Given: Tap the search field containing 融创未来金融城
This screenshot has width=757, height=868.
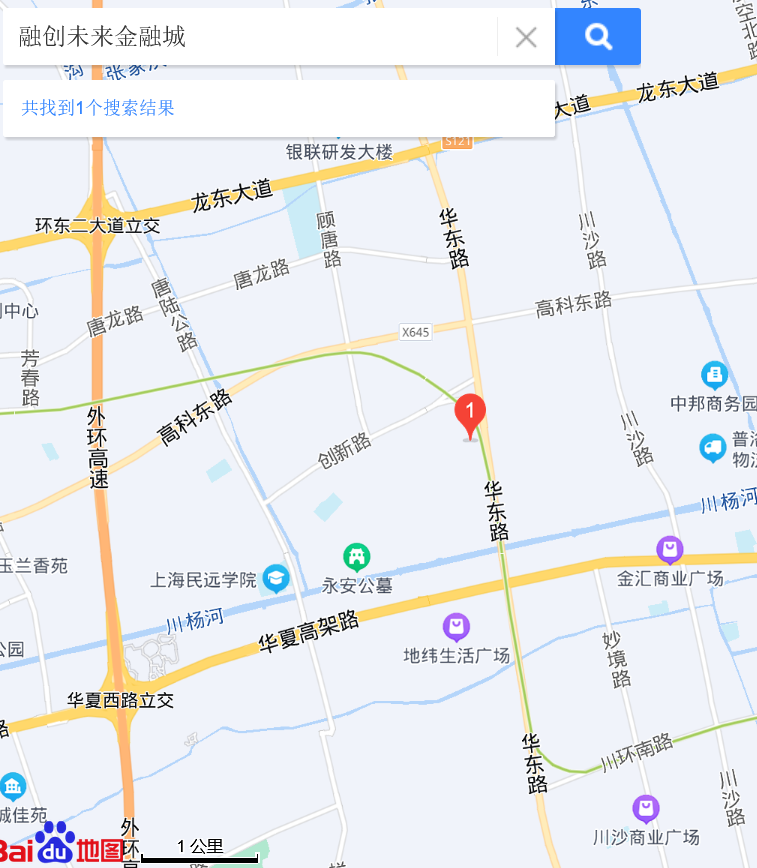Looking at the screenshot, I should 250,37.
